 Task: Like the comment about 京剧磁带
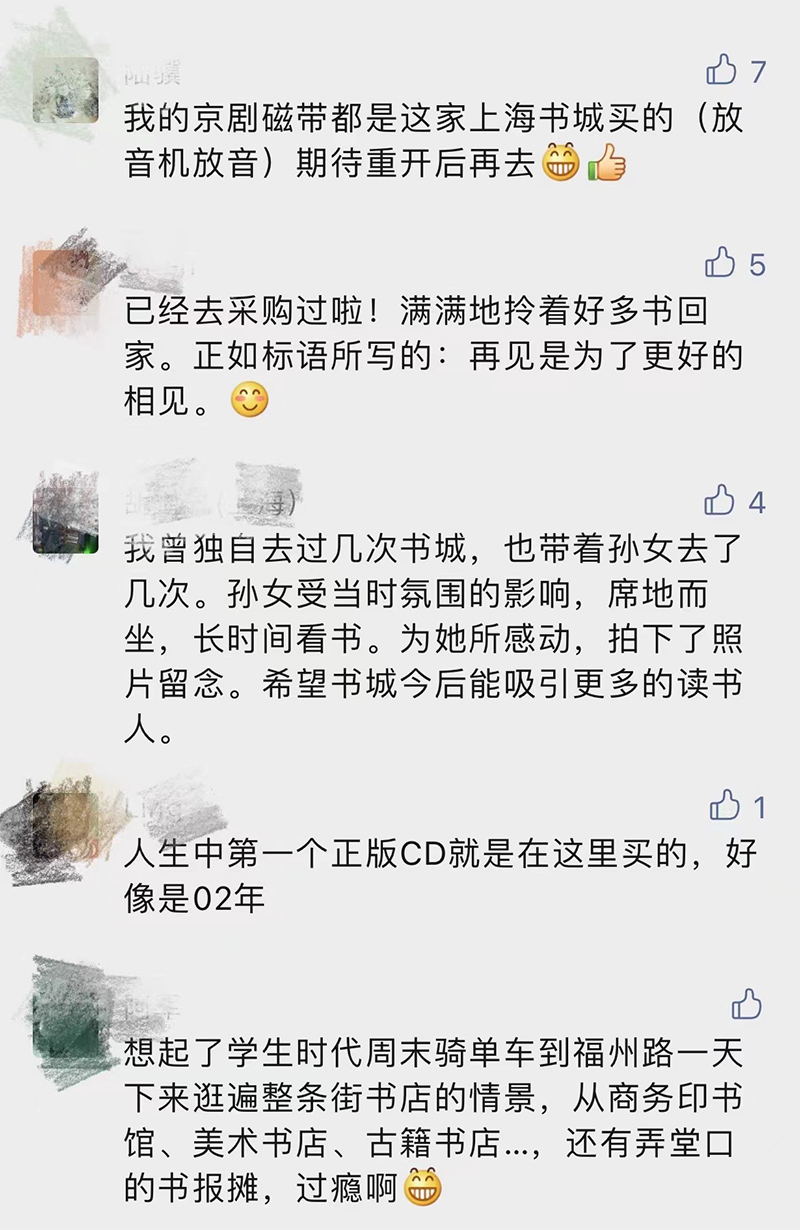click(721, 70)
